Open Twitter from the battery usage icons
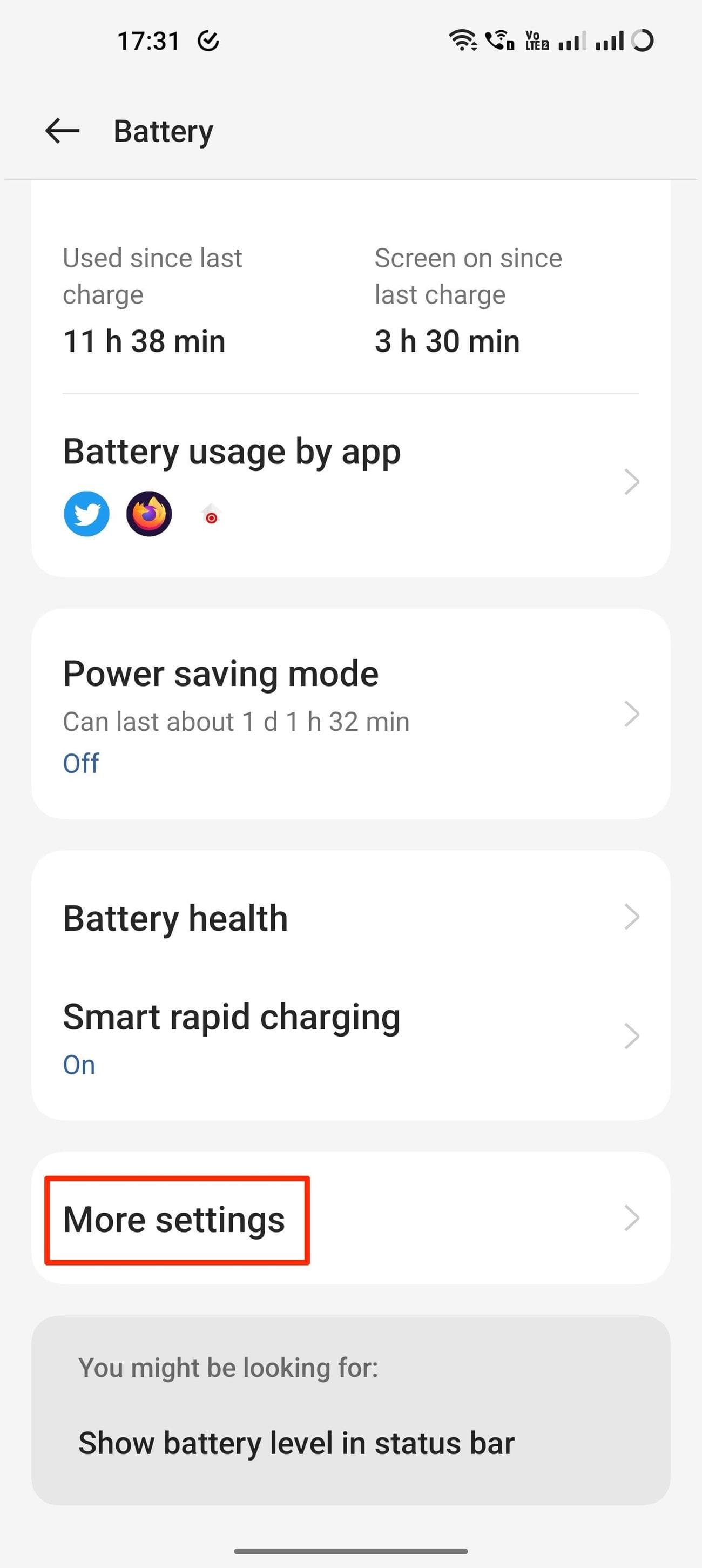702x1568 pixels. [x=86, y=513]
